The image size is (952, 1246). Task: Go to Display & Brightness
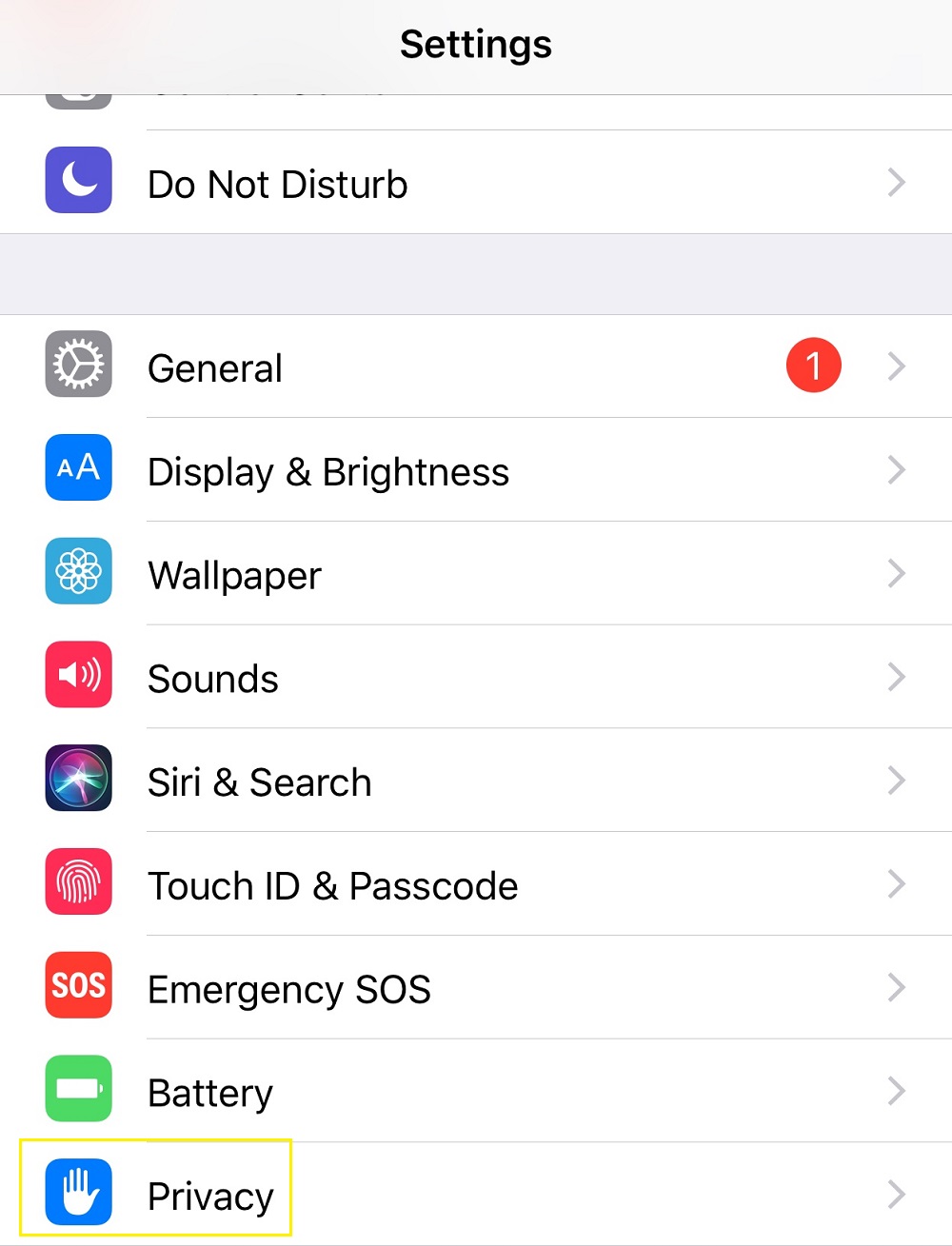328,471
